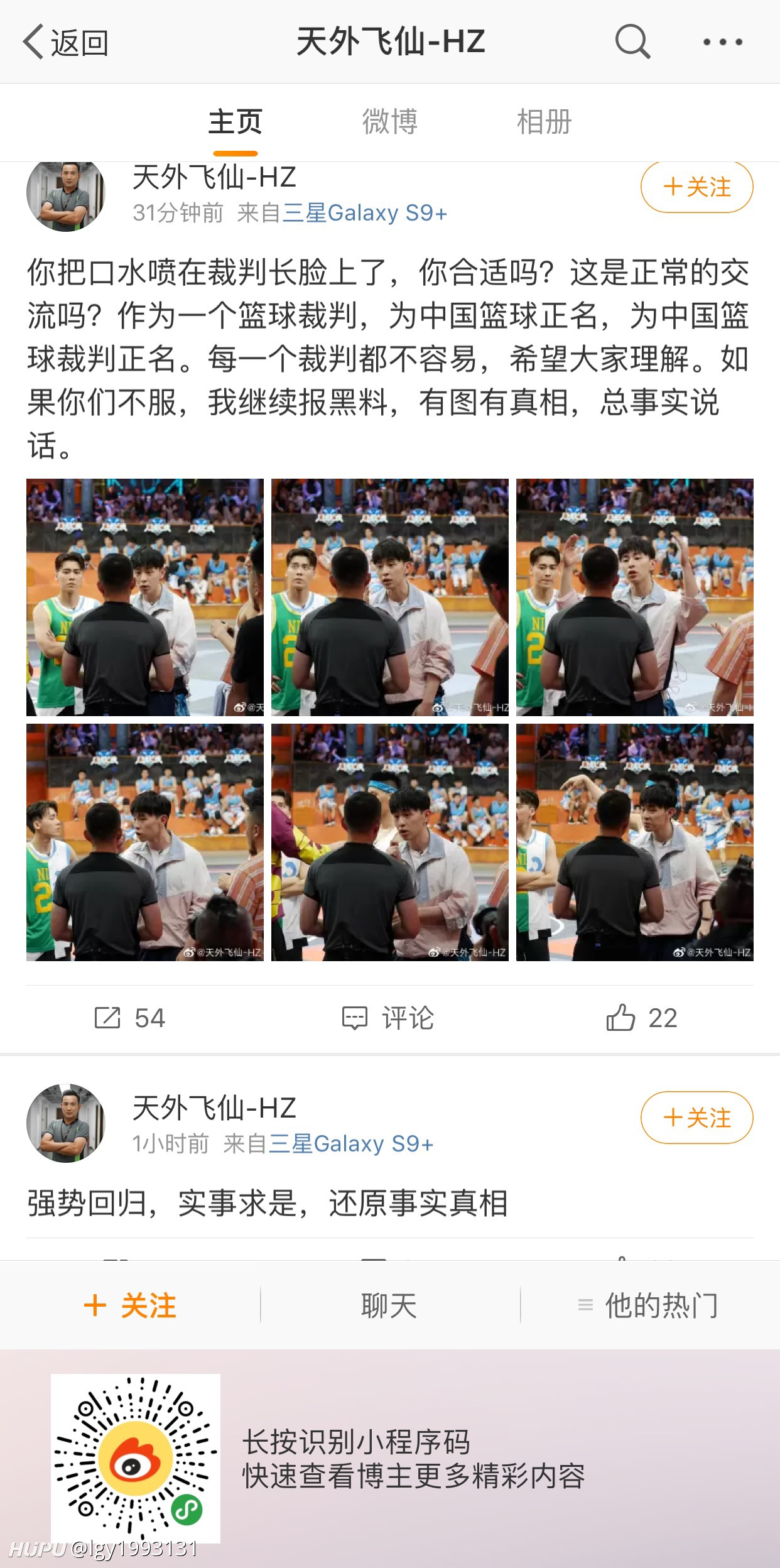Open avatar on the 31分钟前 post
Viewport: 780px width, 1568px height.
tap(66, 195)
